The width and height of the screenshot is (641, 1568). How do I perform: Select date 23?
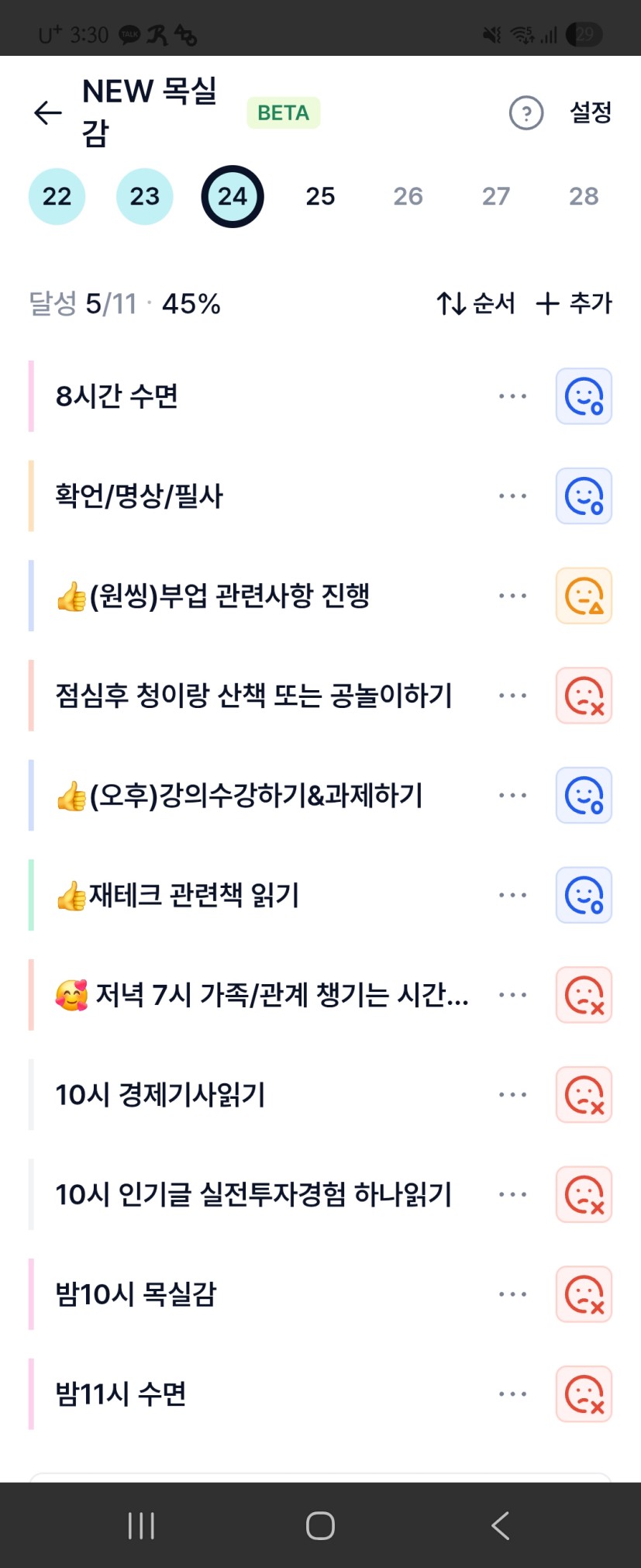click(x=144, y=196)
